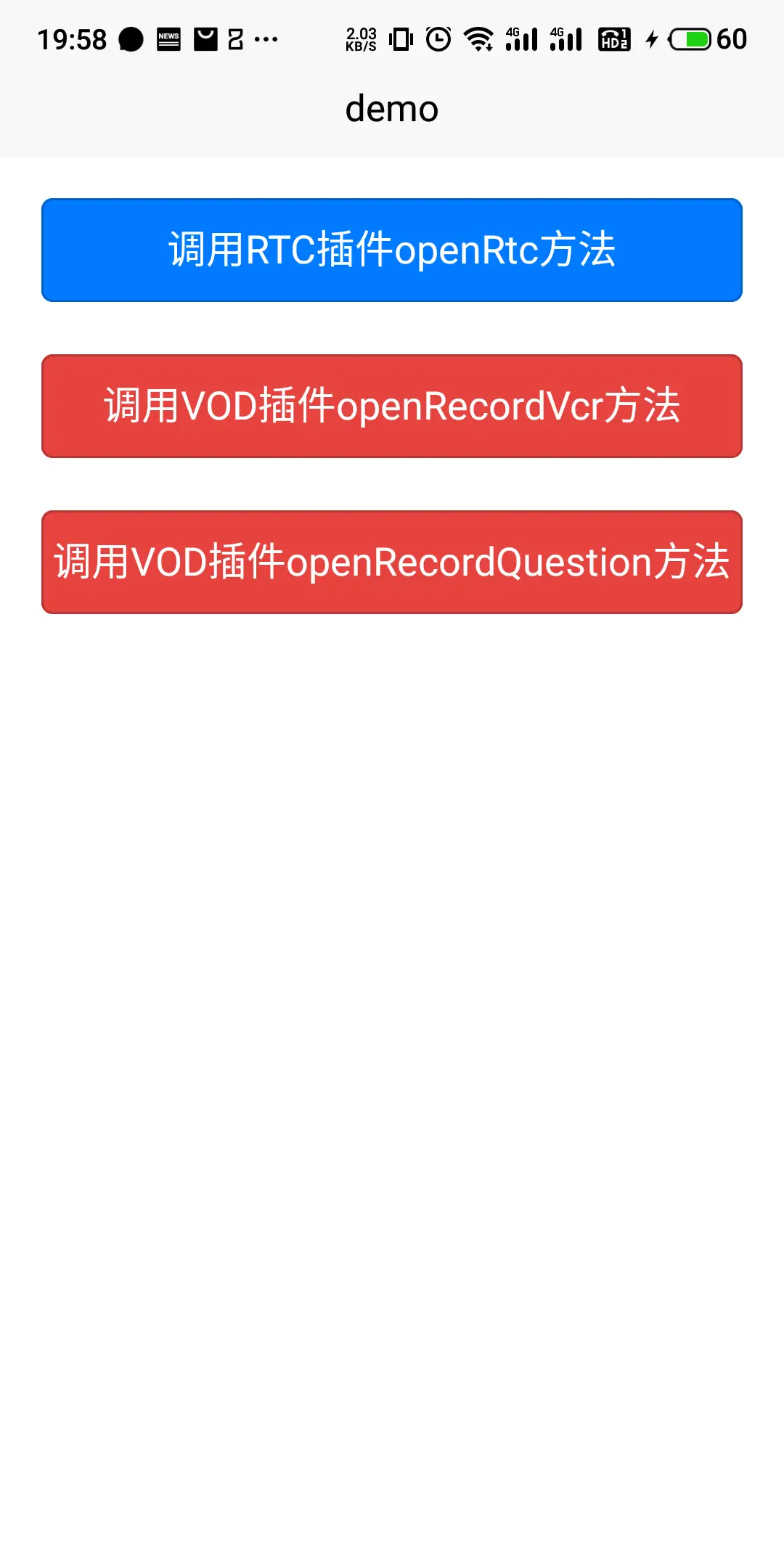784x1568 pixels.
Task: Invoke the VOD openRecordQuestion method button
Action: (392, 562)
